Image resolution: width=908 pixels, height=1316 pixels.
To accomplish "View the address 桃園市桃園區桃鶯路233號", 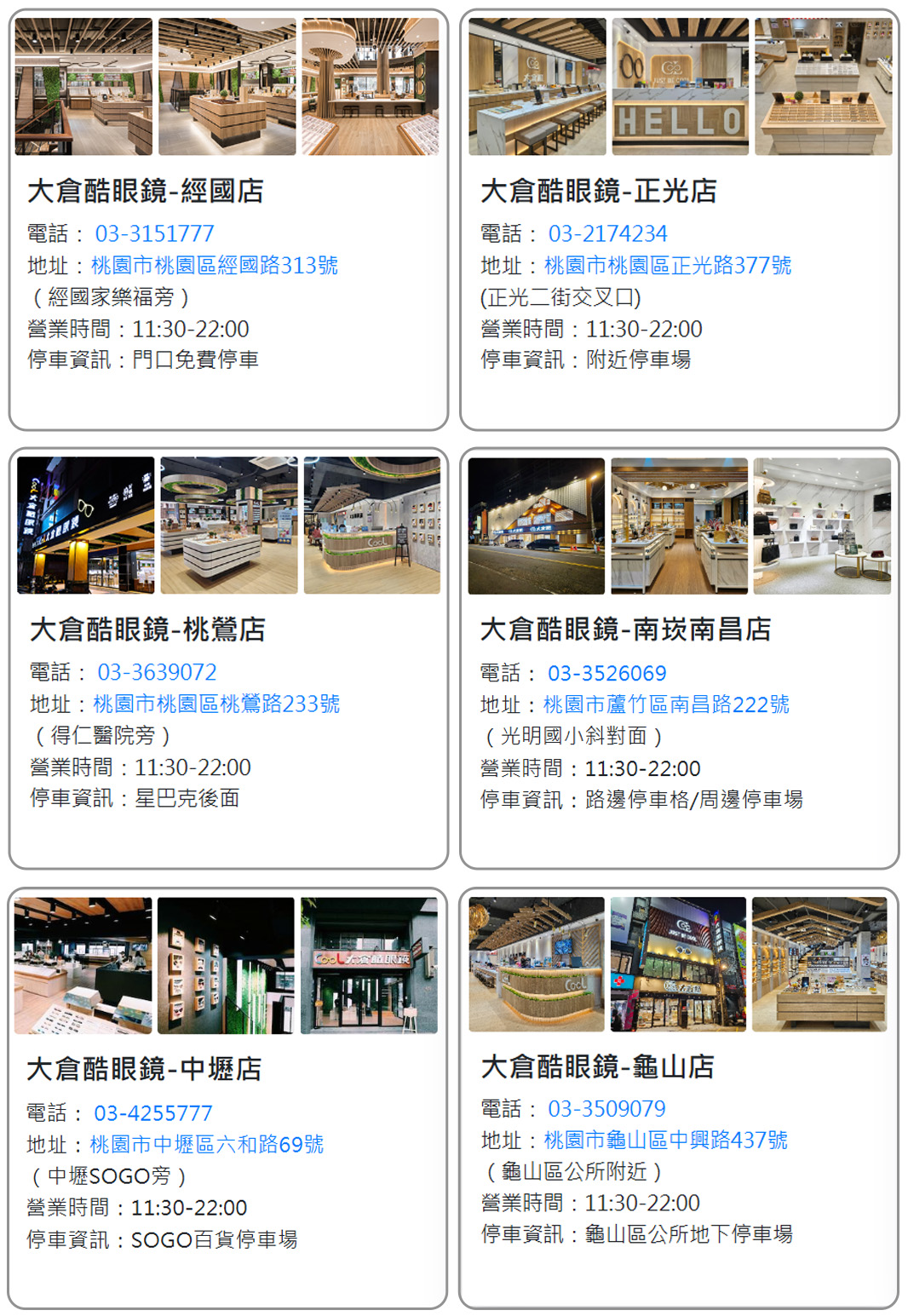I will pyautogui.click(x=216, y=704).
